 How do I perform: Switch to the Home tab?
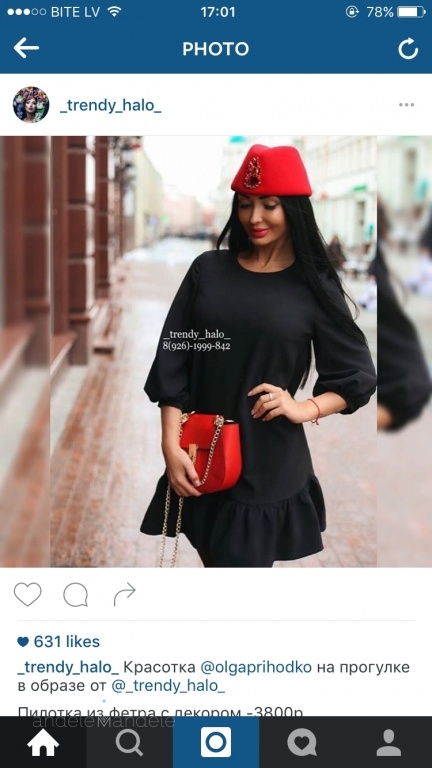pos(43,742)
